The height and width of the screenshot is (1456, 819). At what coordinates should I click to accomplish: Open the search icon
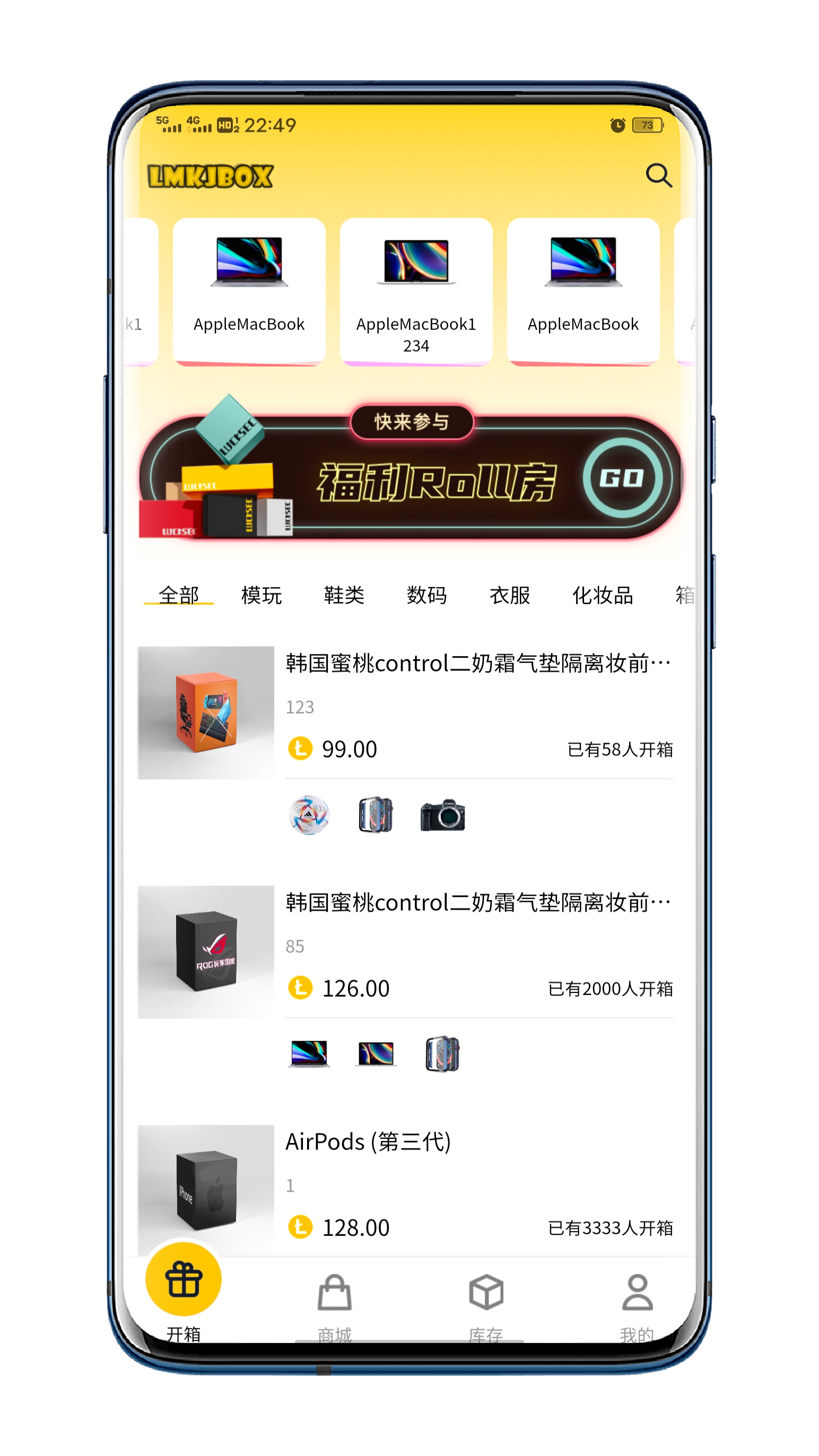pyautogui.click(x=658, y=175)
